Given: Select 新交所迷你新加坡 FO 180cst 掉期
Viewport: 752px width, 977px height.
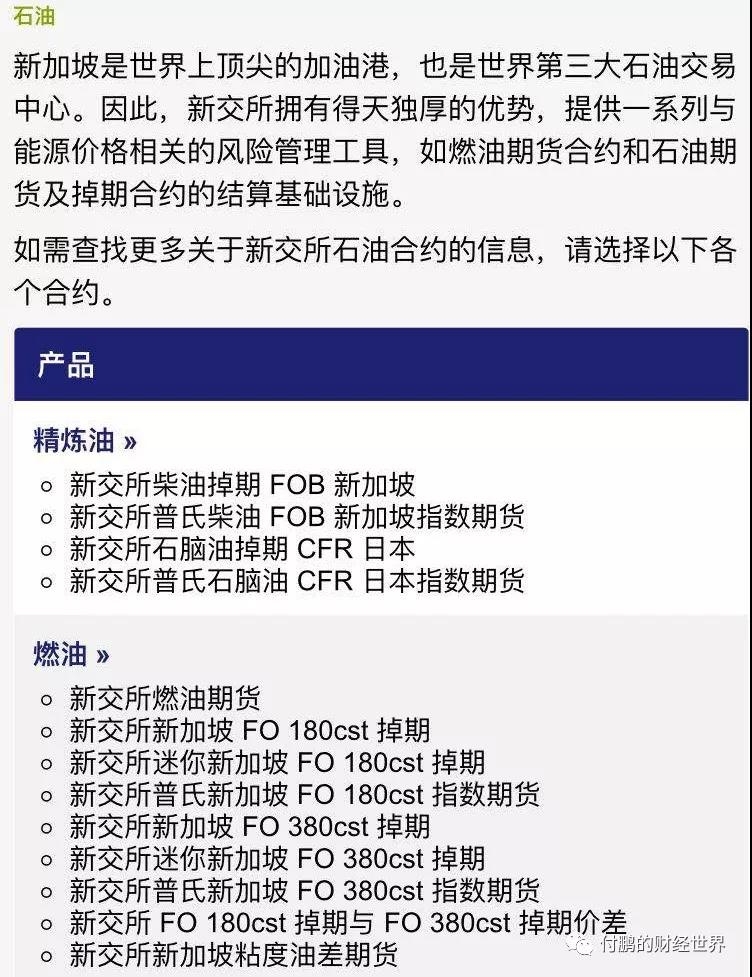Looking at the screenshot, I should coord(277,763).
